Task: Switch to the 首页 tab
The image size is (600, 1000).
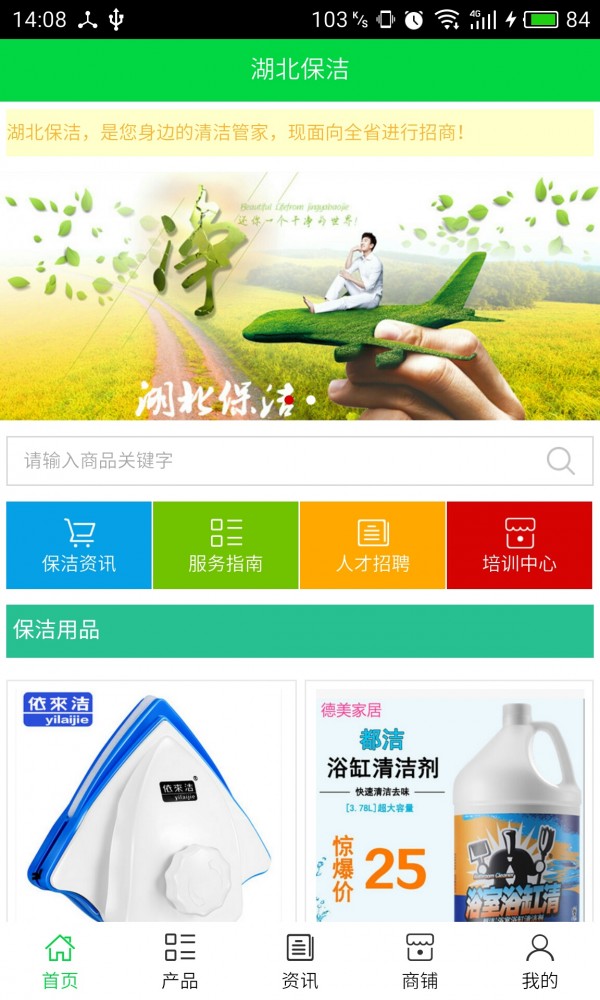Action: [60, 961]
